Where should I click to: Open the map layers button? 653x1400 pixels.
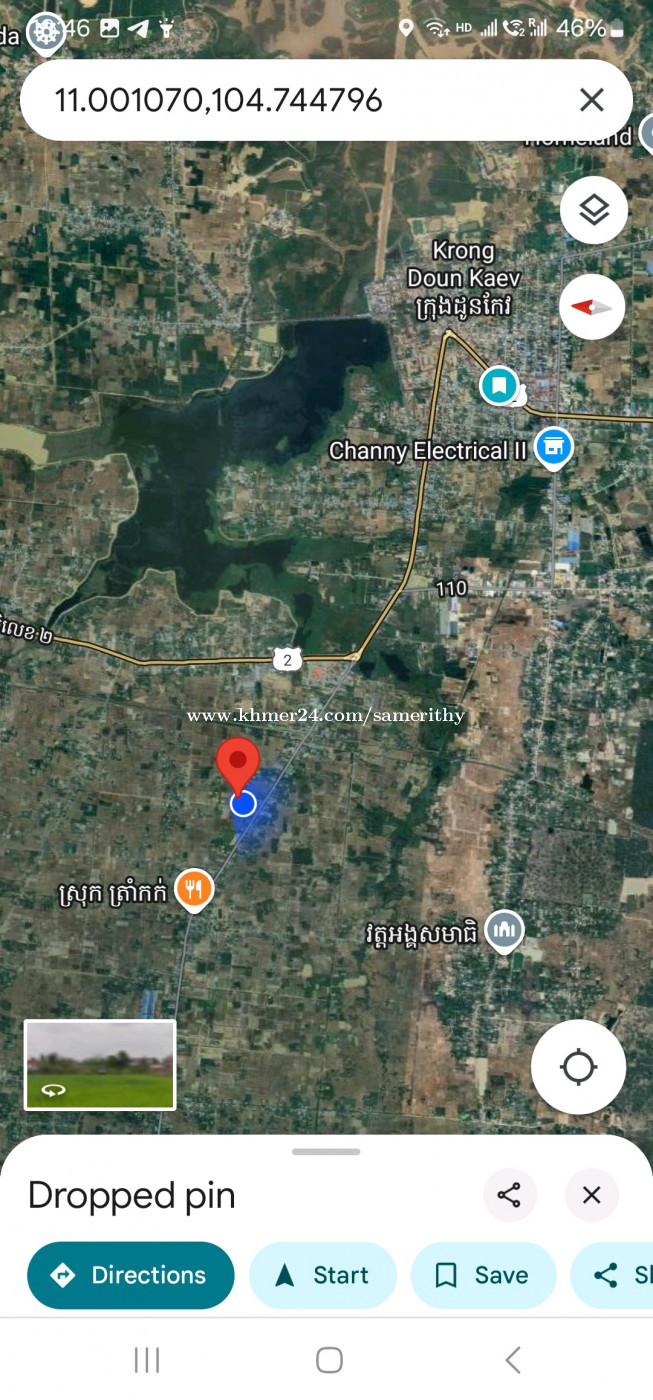(594, 210)
